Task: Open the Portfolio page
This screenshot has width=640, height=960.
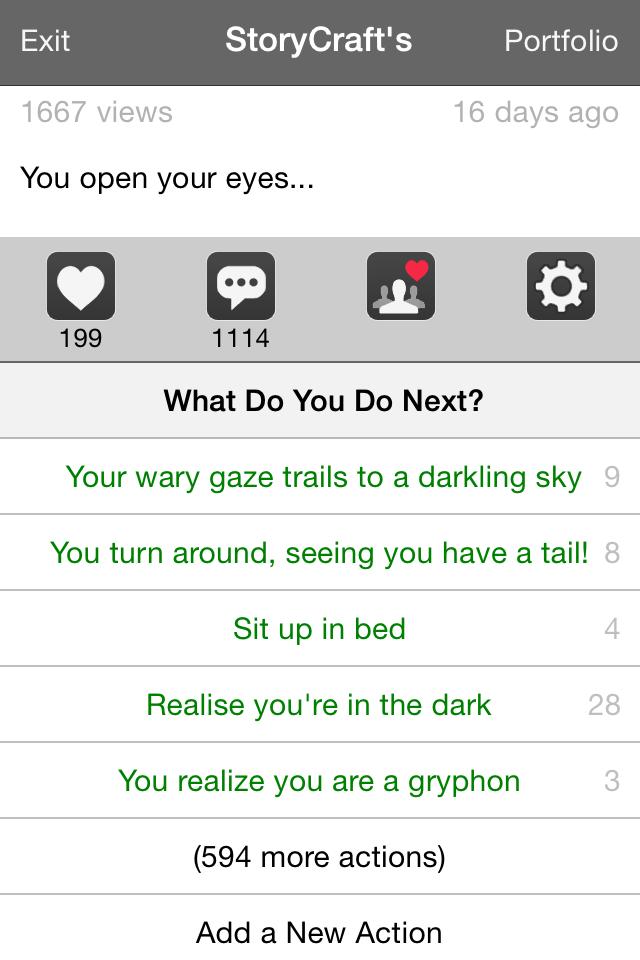Action: (x=560, y=41)
